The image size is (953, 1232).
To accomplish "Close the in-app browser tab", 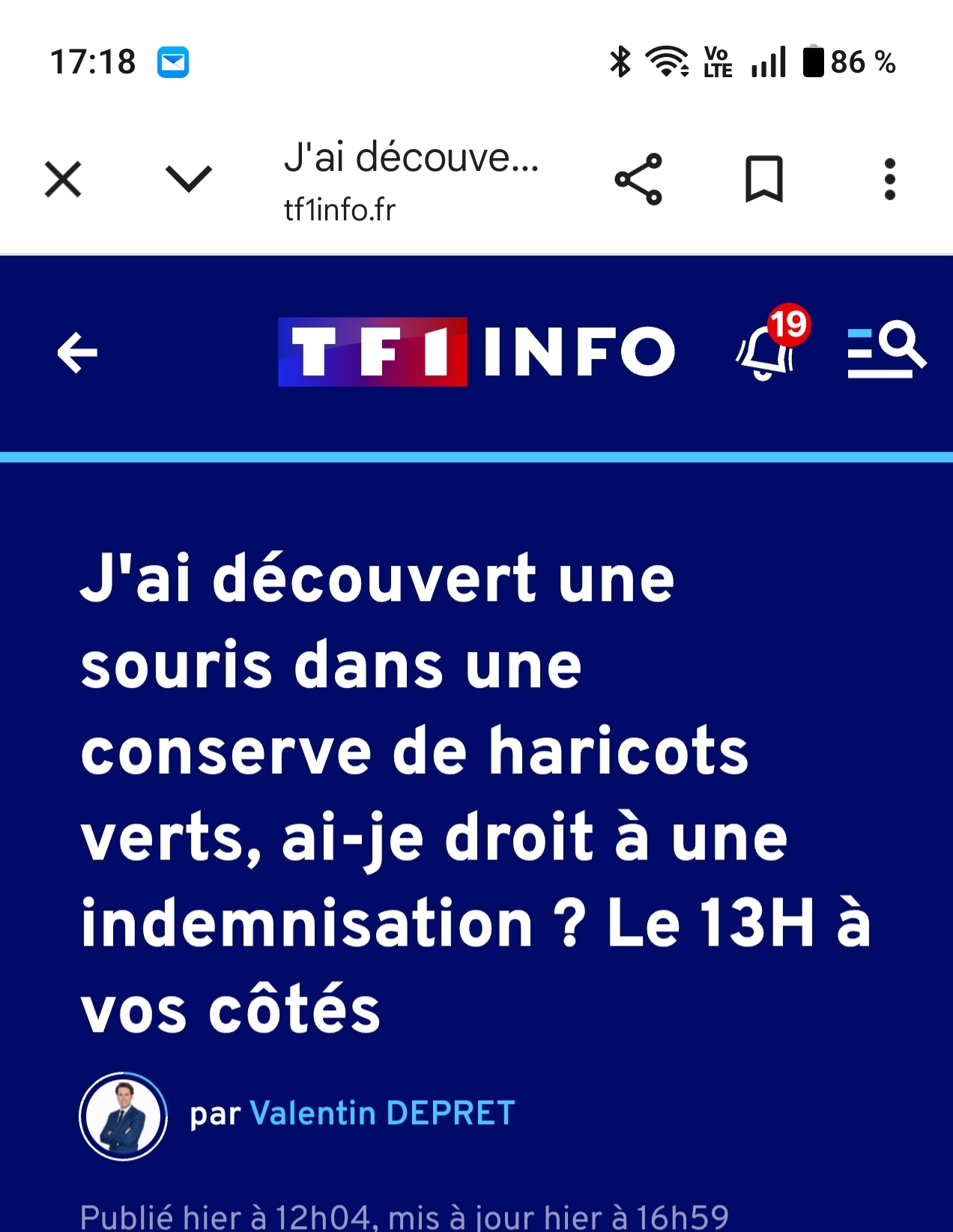I will 63,180.
